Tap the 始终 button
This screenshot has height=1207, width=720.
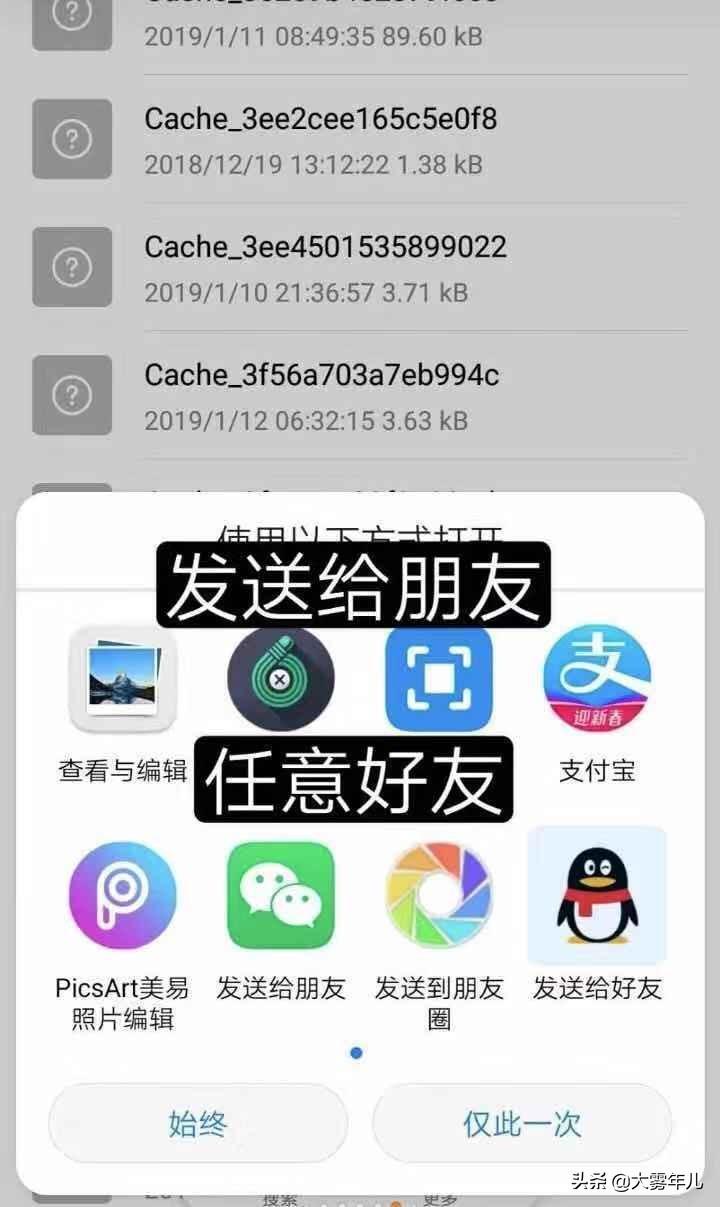pos(198,1124)
